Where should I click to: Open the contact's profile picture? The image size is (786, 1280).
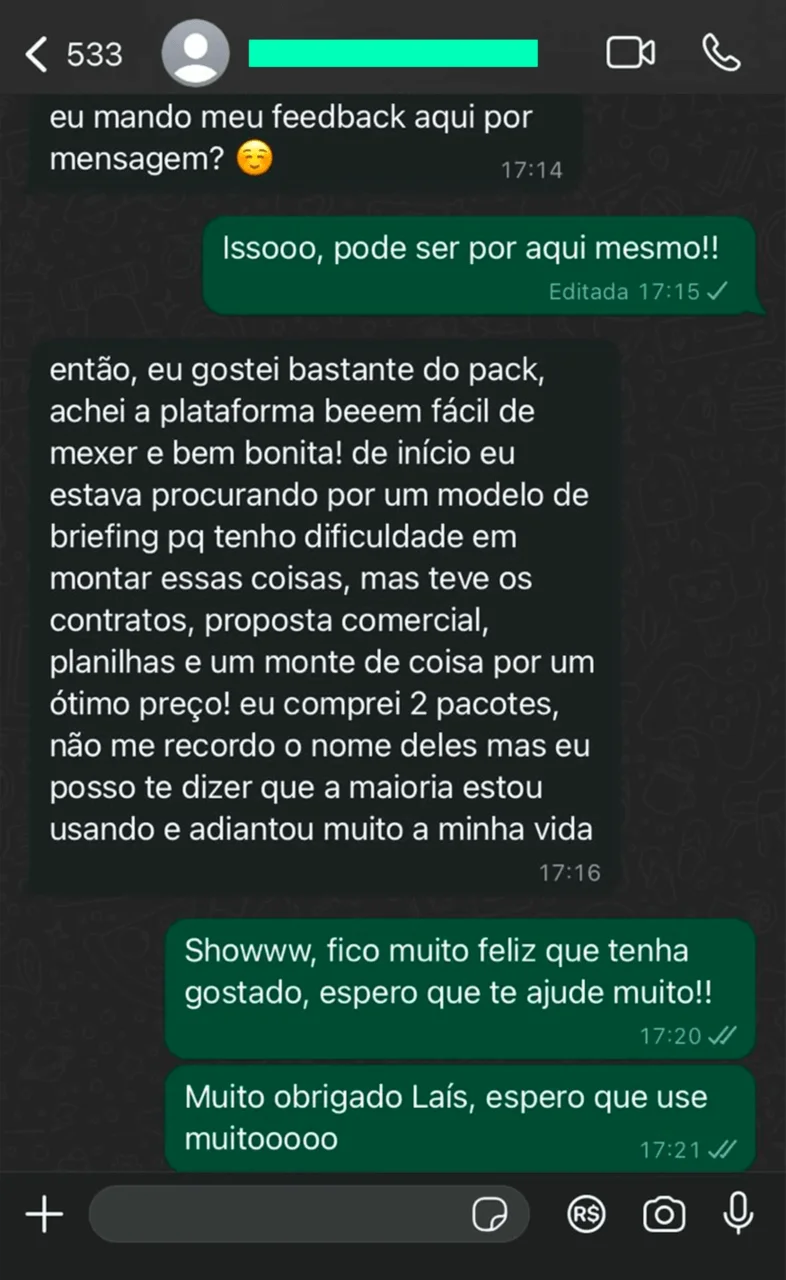coord(194,53)
